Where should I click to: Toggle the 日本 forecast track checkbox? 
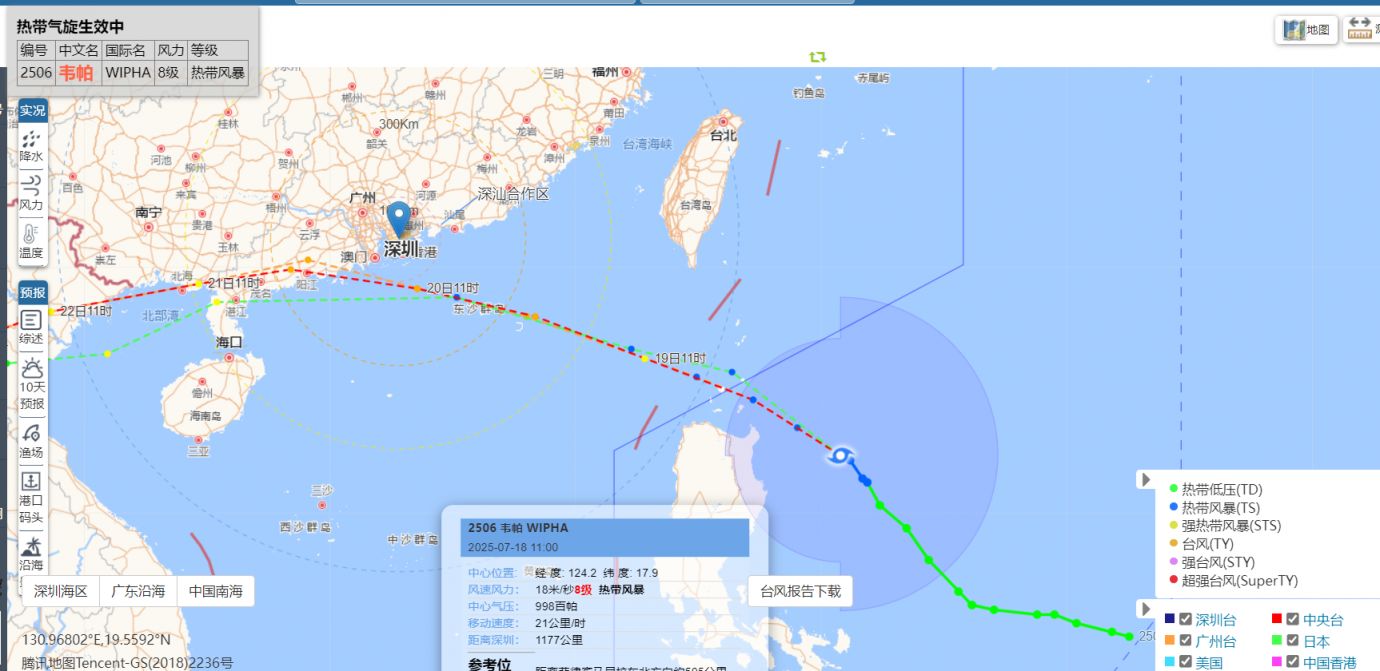point(1292,641)
